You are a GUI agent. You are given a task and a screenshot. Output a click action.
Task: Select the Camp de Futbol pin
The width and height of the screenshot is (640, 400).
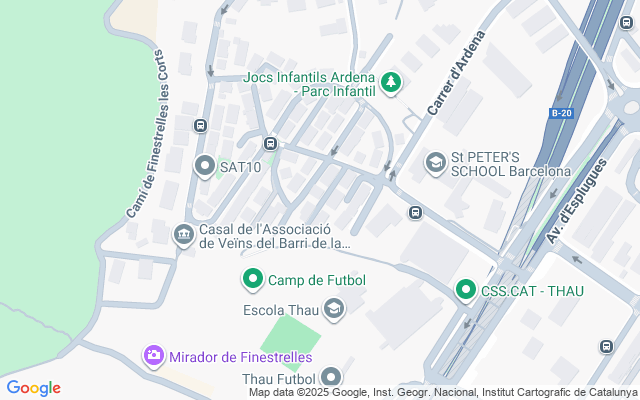click(x=253, y=279)
